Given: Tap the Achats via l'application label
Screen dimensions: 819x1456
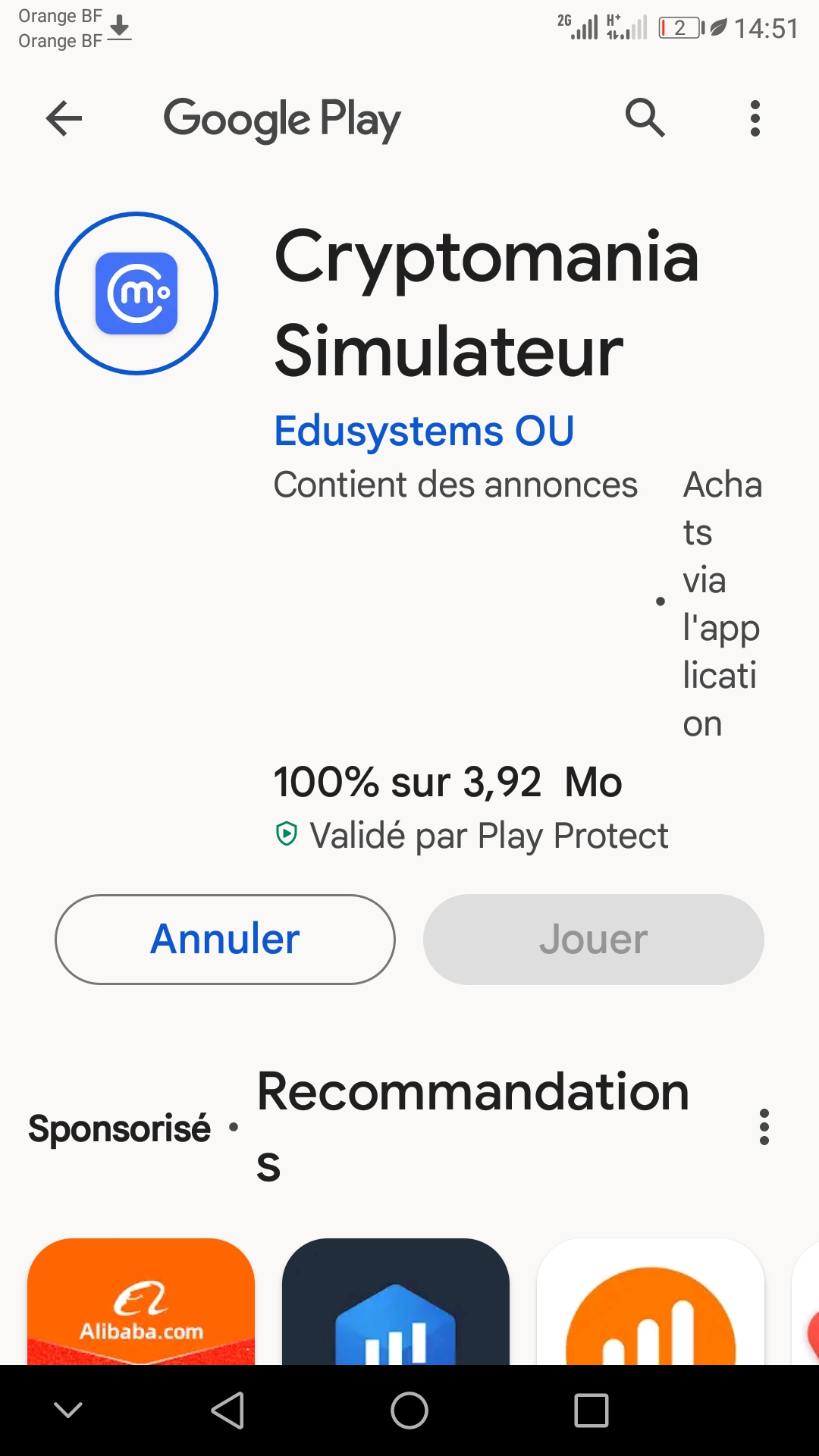Looking at the screenshot, I should pyautogui.click(x=722, y=603).
